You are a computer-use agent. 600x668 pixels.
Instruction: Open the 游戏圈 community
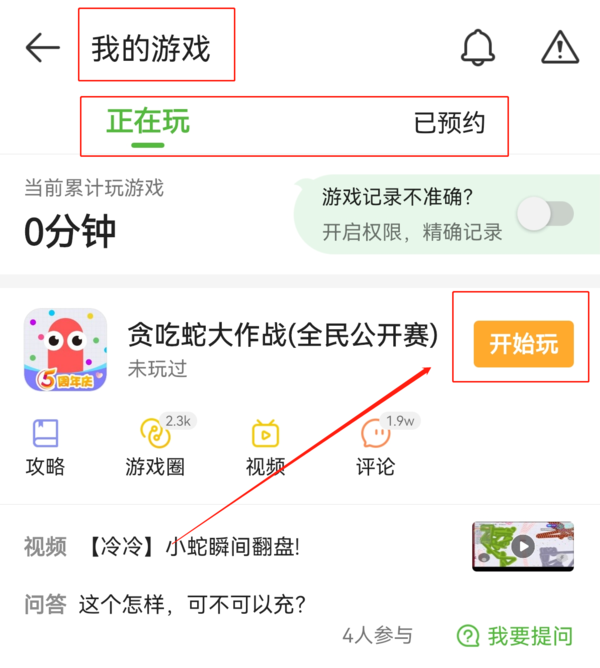tap(156, 447)
